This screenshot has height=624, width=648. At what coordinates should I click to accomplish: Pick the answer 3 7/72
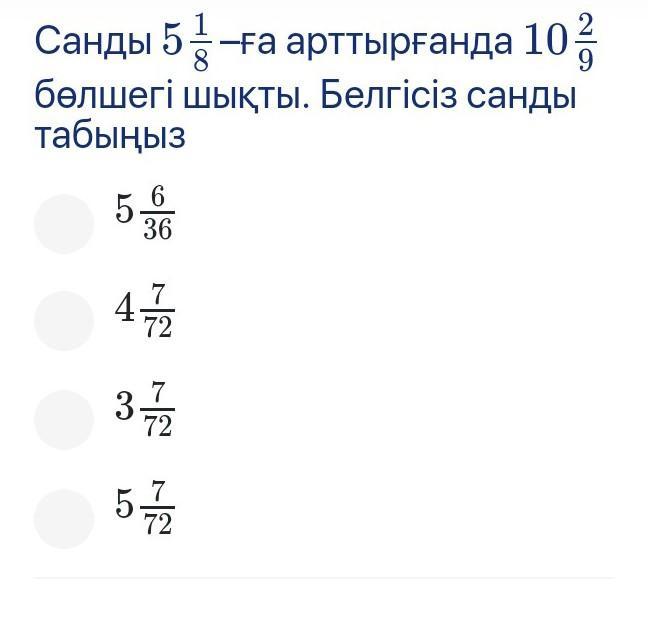coord(64,419)
